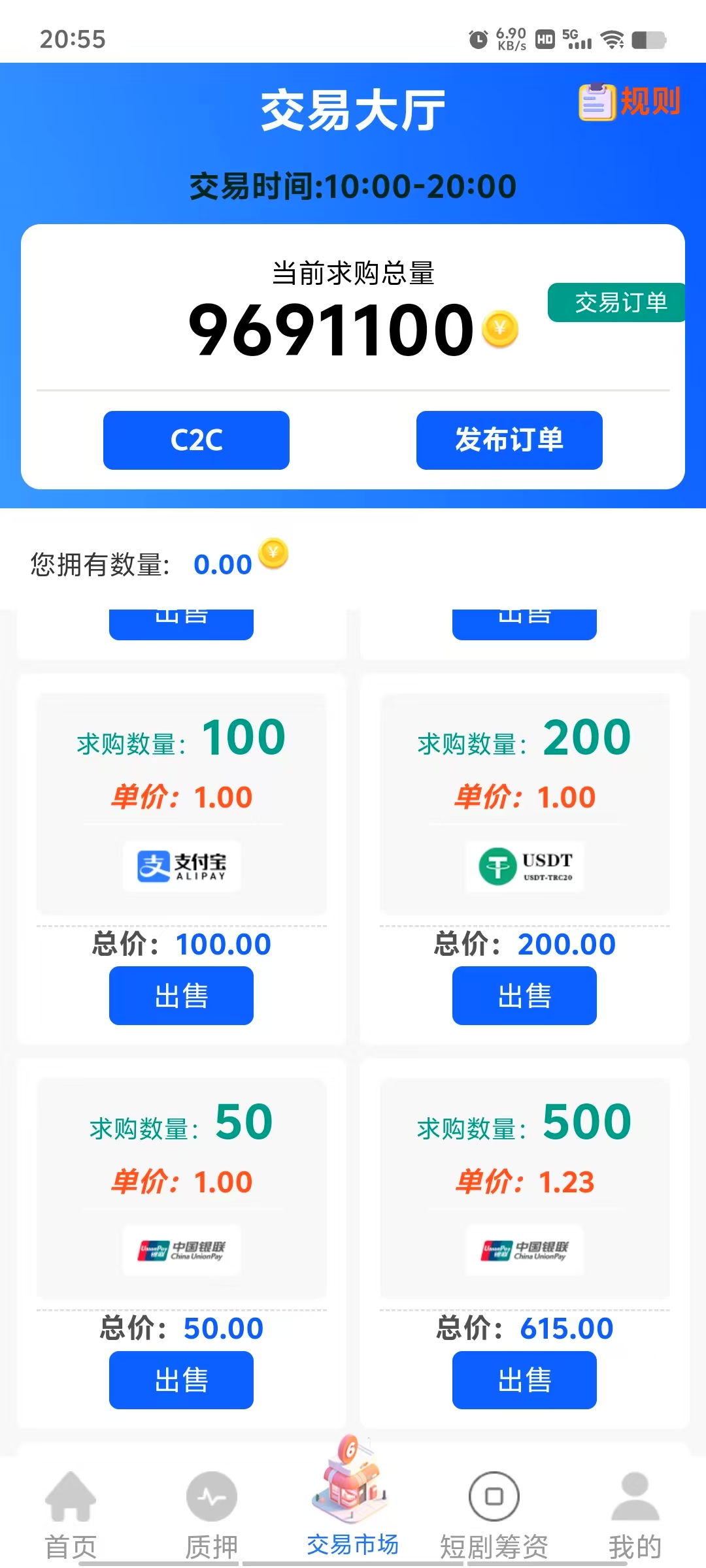The height and width of the screenshot is (1568, 706).
Task: Select the Alipay payment logo
Action: (181, 866)
